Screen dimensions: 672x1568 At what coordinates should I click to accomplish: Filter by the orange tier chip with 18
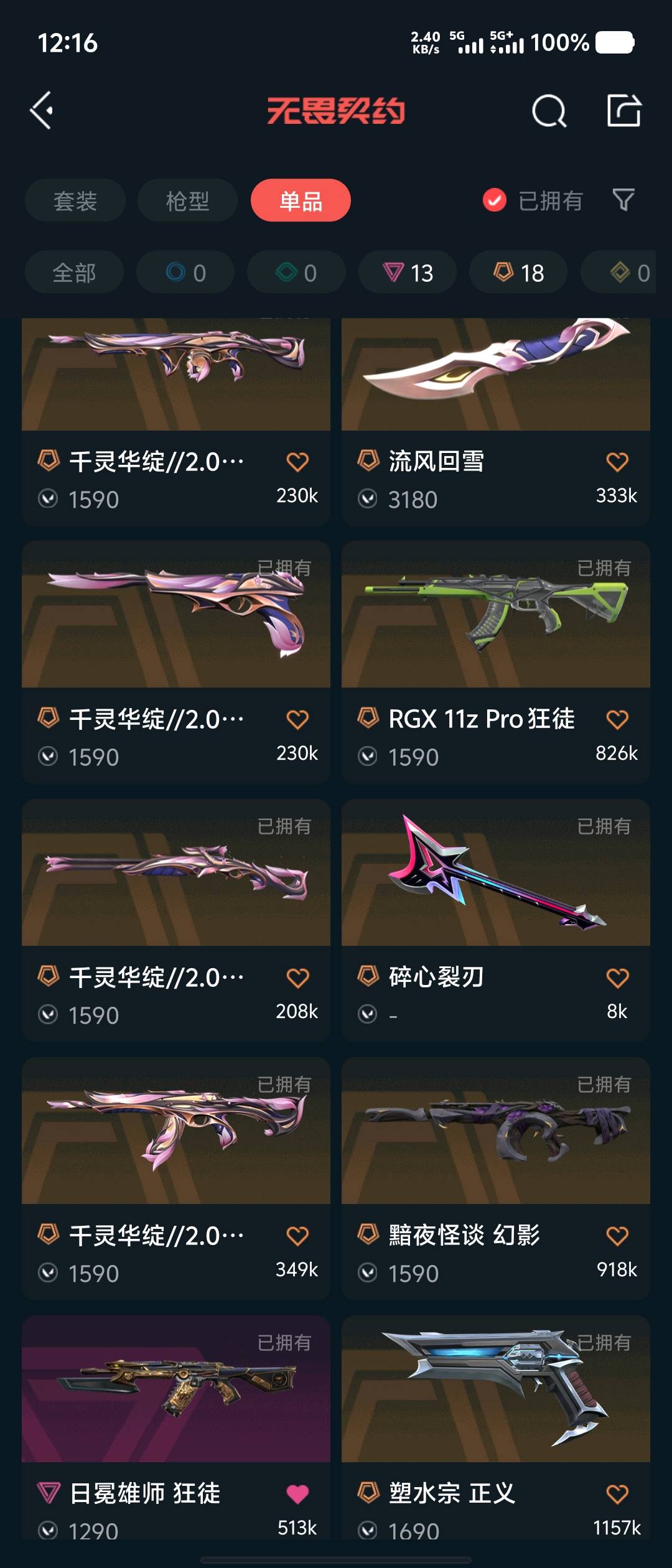coord(518,273)
